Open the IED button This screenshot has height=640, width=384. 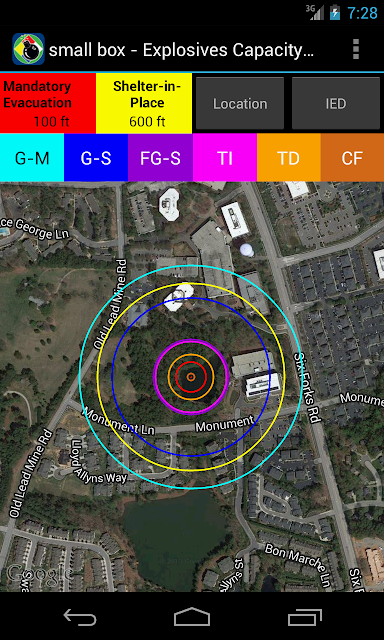[336, 103]
